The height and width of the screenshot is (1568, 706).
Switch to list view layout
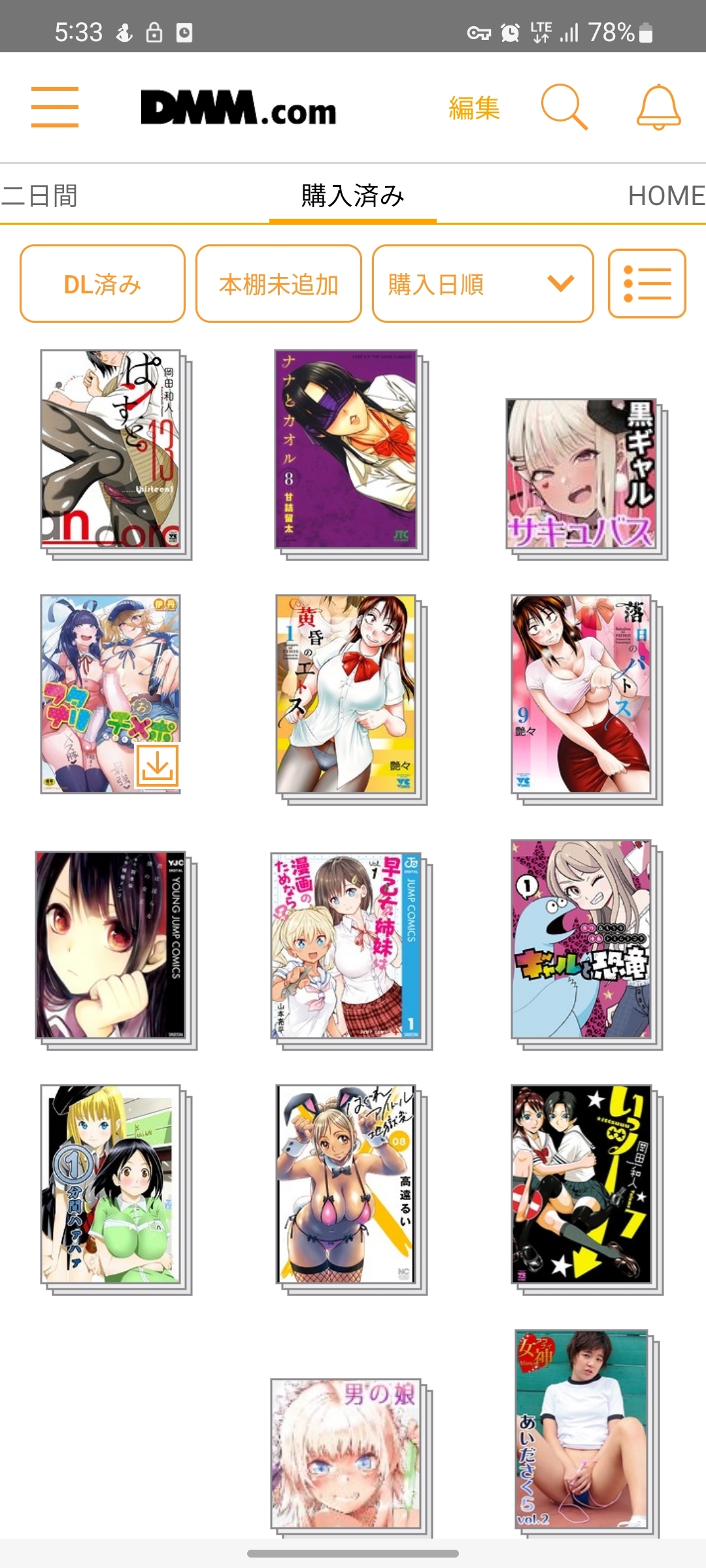click(647, 284)
